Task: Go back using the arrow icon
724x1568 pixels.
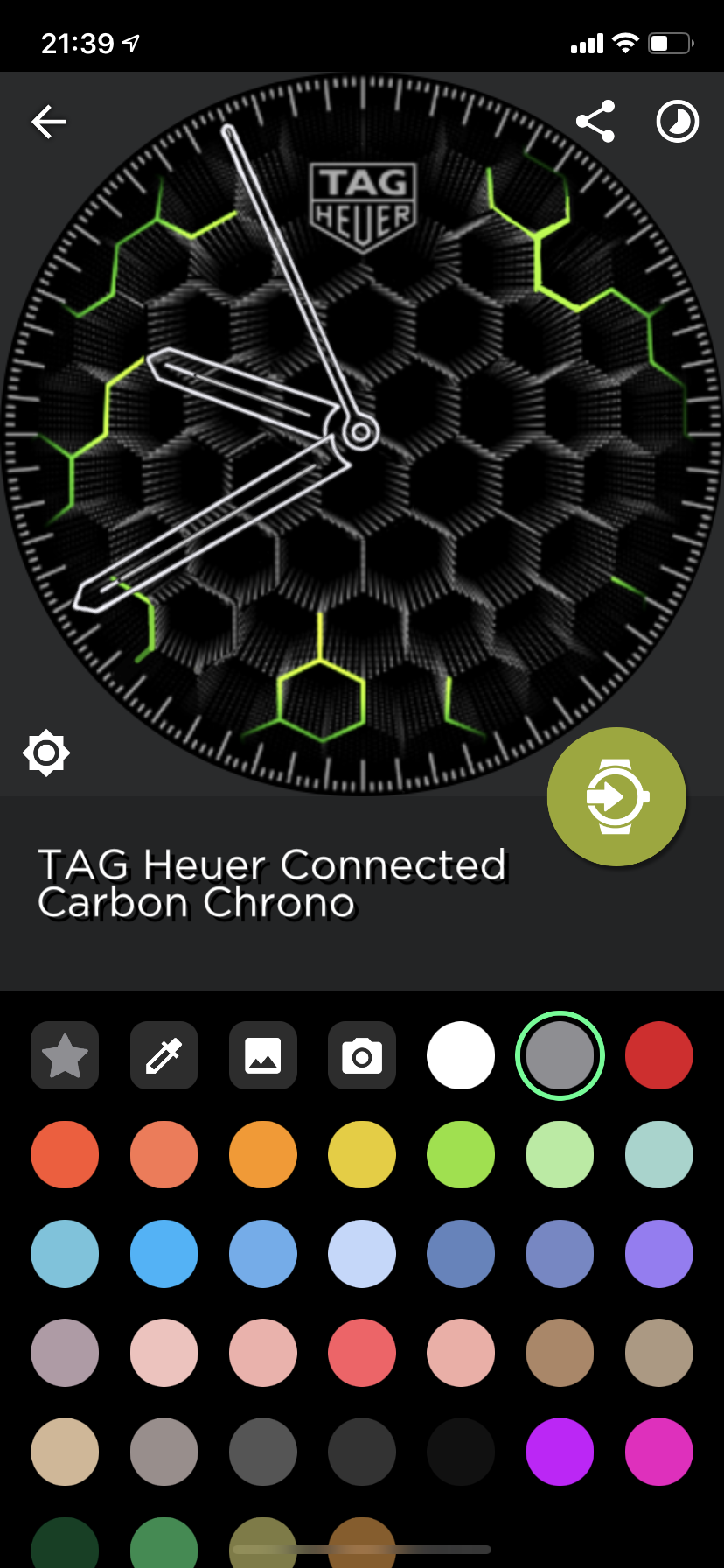Action: (x=49, y=122)
